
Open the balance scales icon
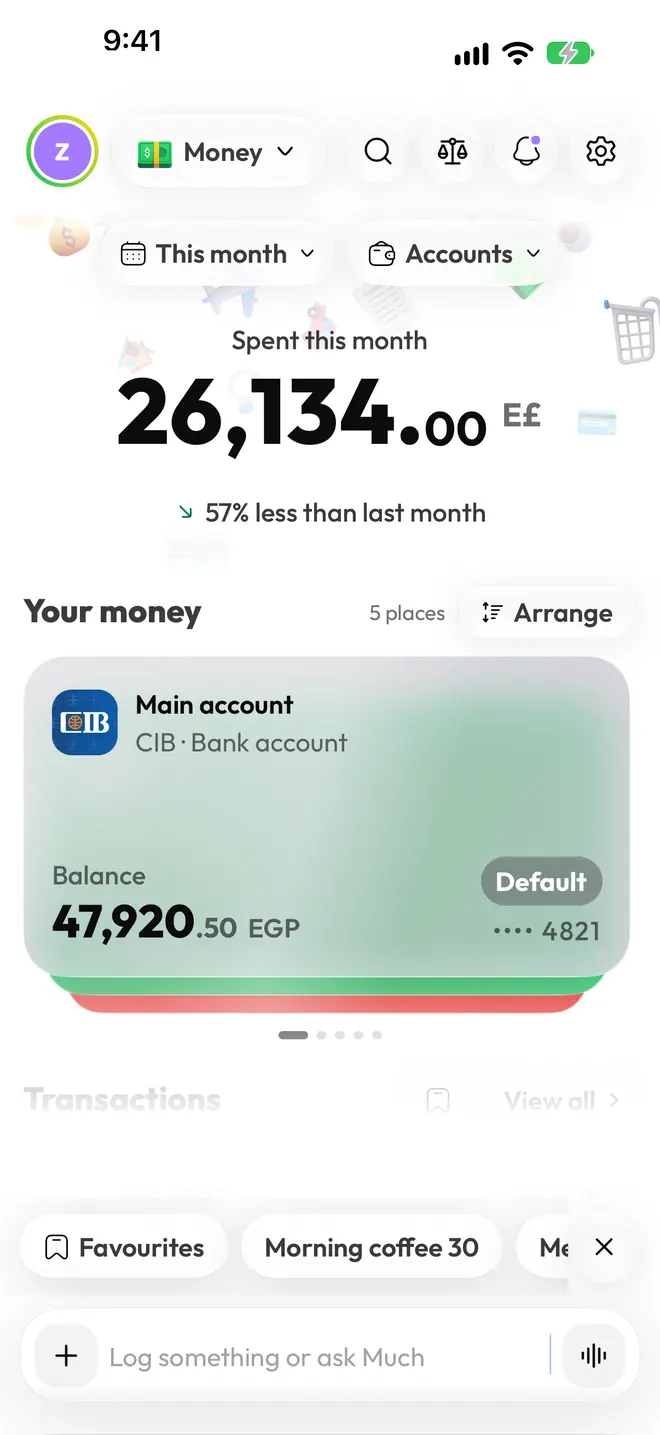click(452, 152)
